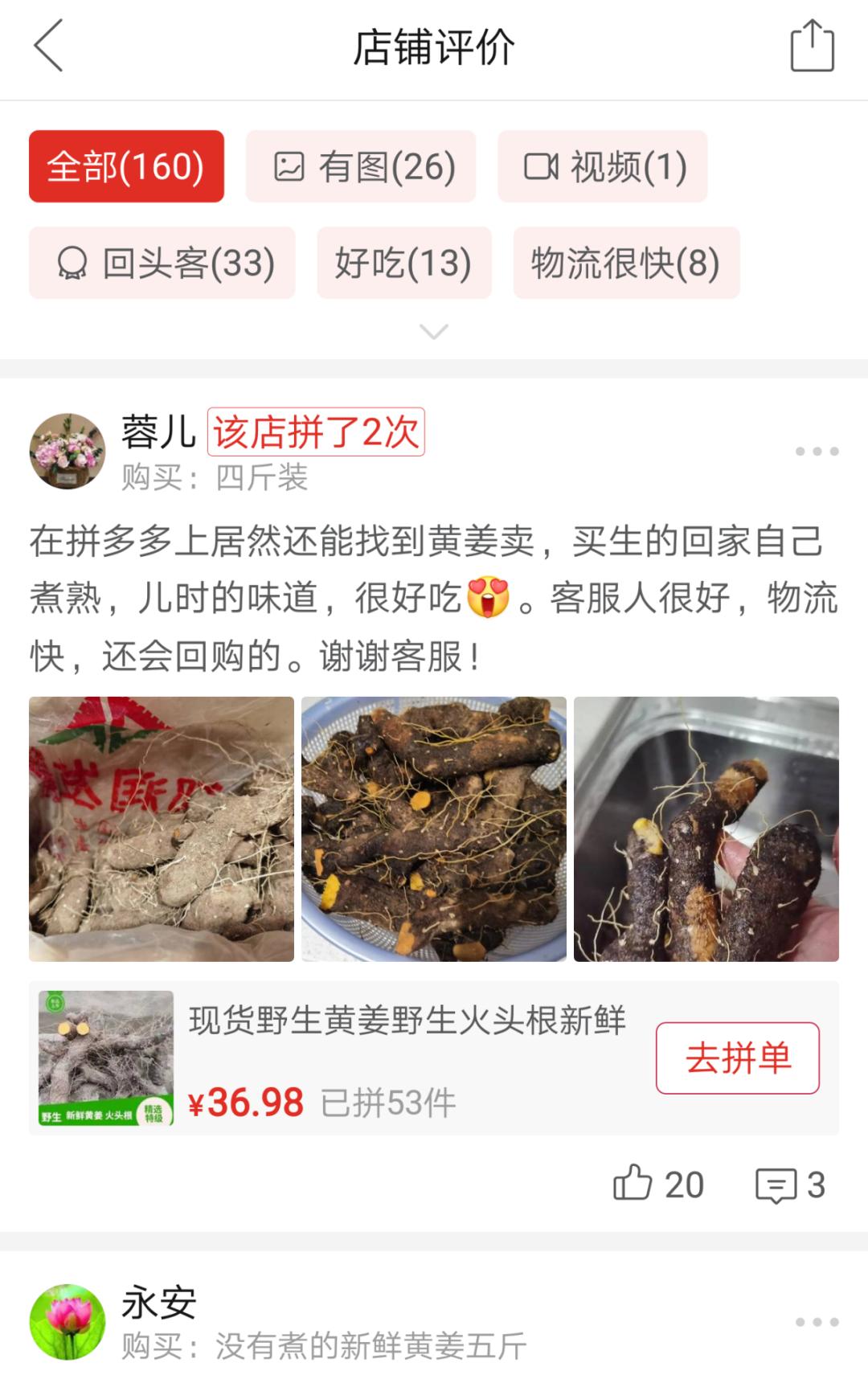This screenshot has height=1379, width=868.
Task: Click 蓉儿's flower avatar
Action: click(68, 450)
